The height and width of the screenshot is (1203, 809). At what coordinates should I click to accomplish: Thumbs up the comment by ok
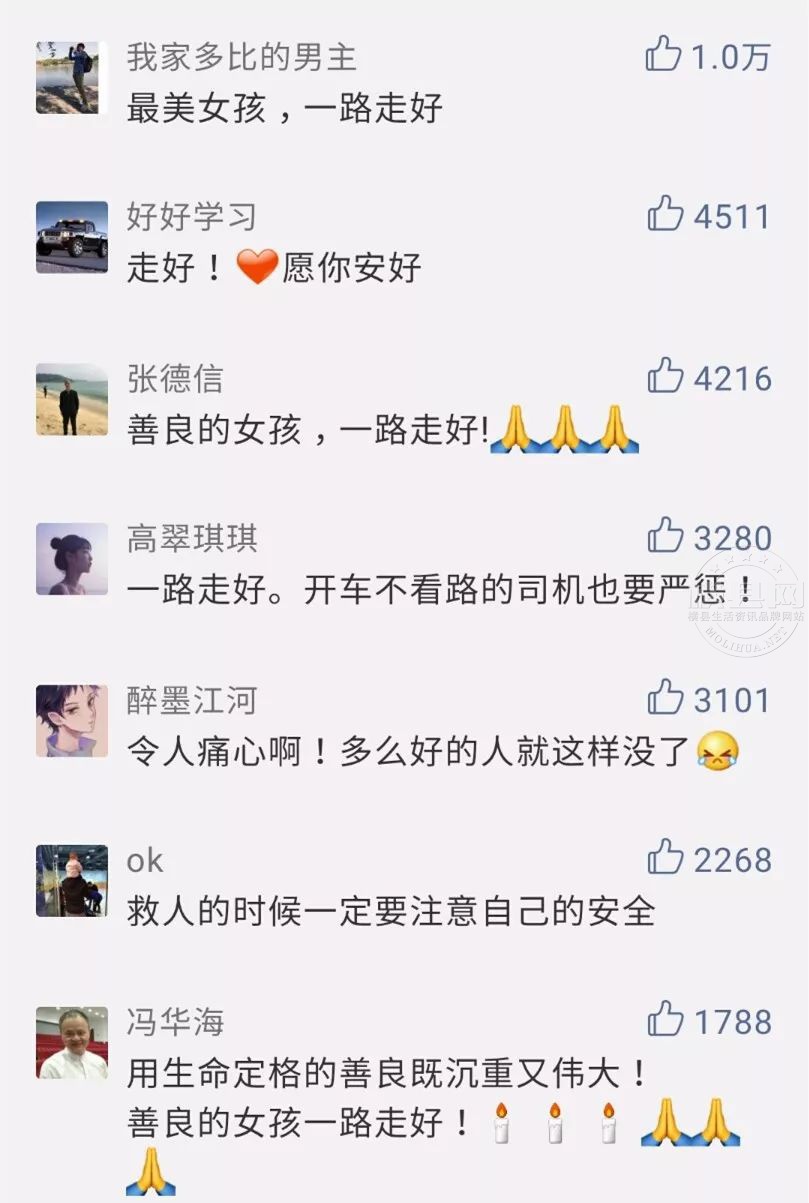pos(665,858)
